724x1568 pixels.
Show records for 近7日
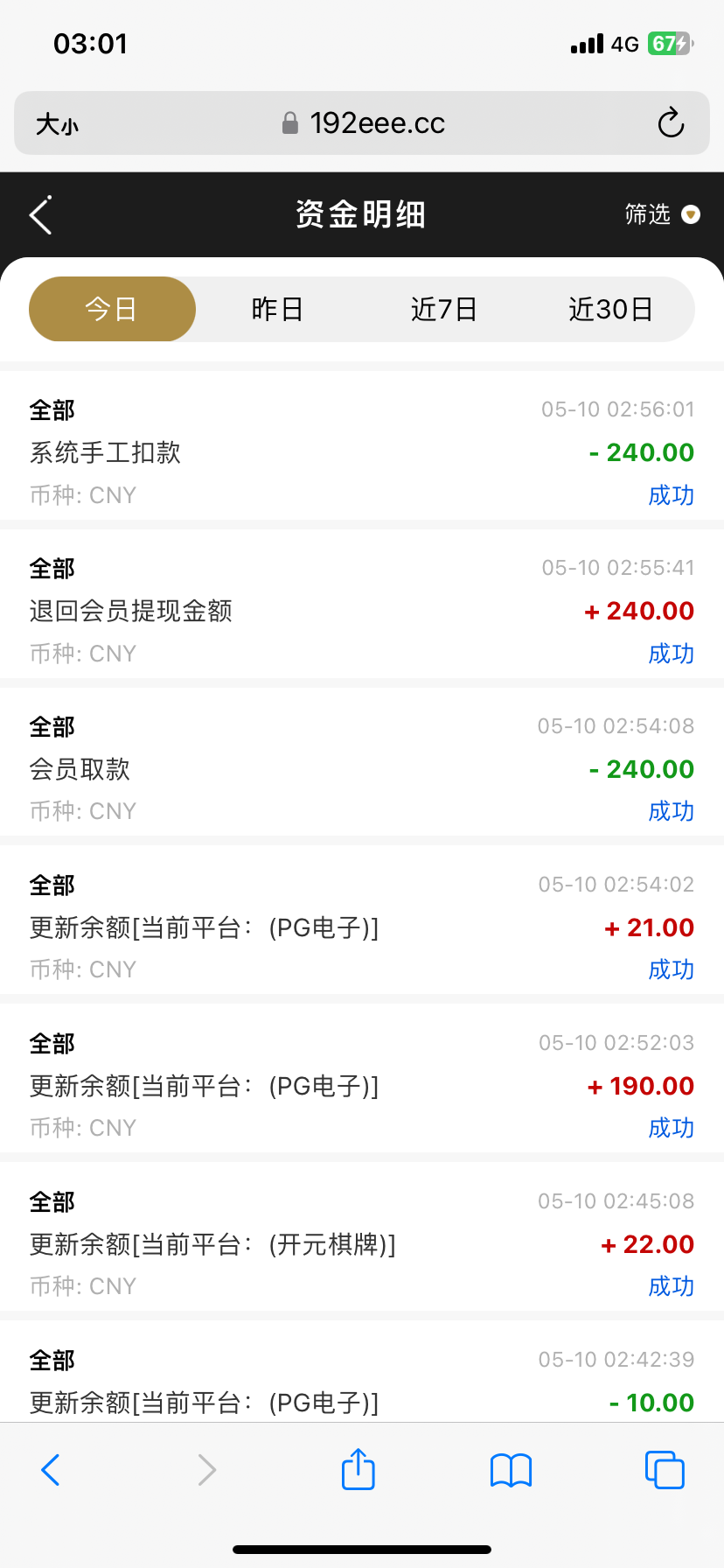[x=443, y=310]
